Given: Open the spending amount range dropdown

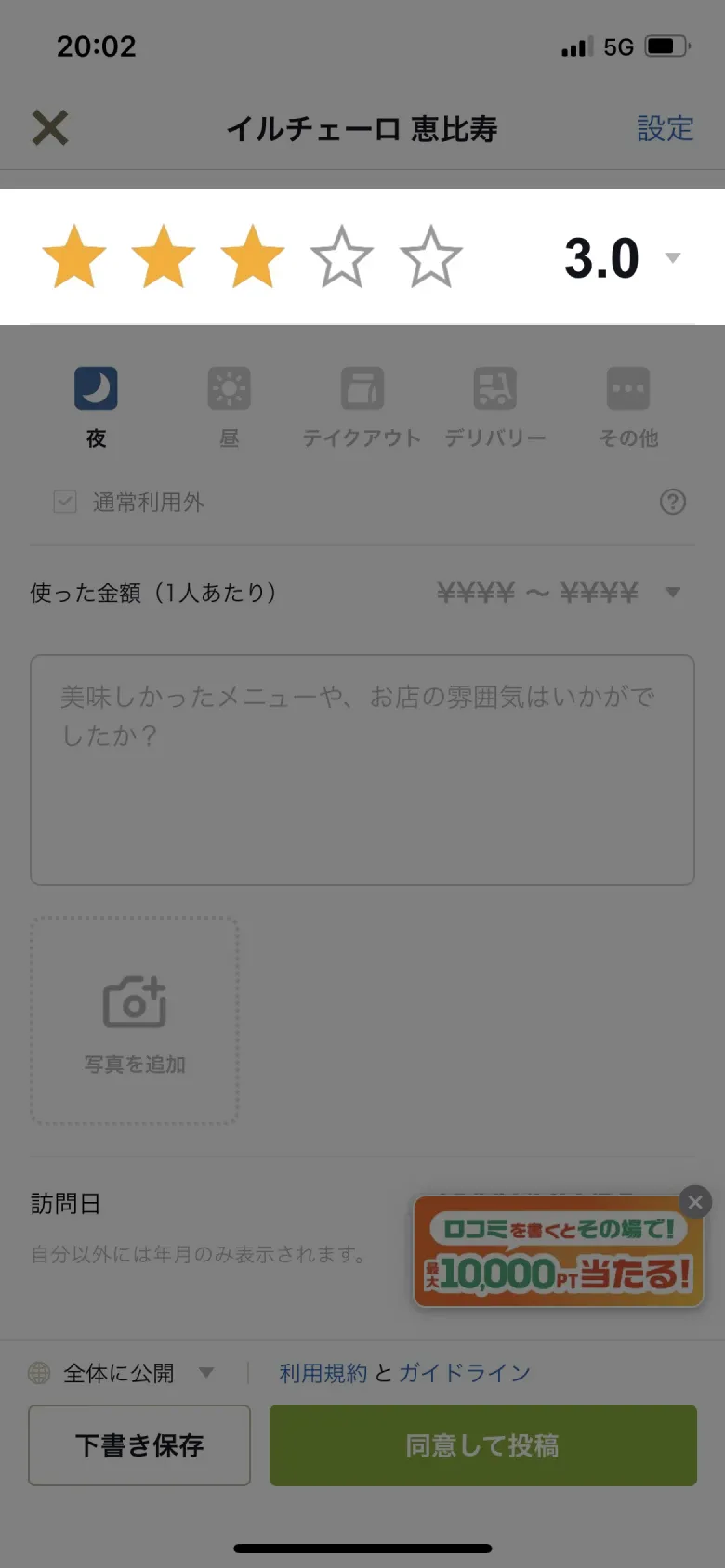Looking at the screenshot, I should 673,592.
